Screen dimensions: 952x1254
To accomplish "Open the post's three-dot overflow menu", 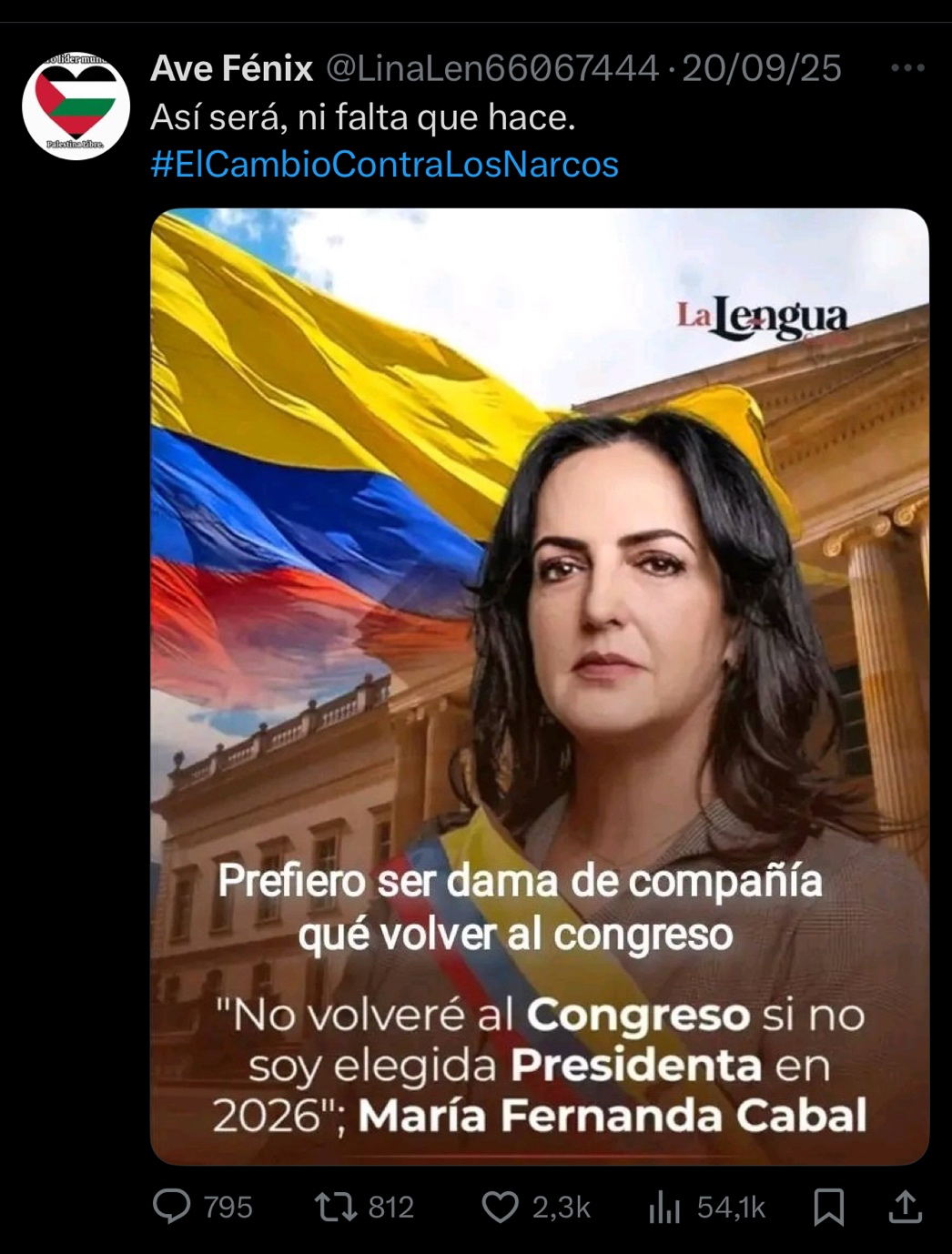I will pyautogui.click(x=906, y=68).
